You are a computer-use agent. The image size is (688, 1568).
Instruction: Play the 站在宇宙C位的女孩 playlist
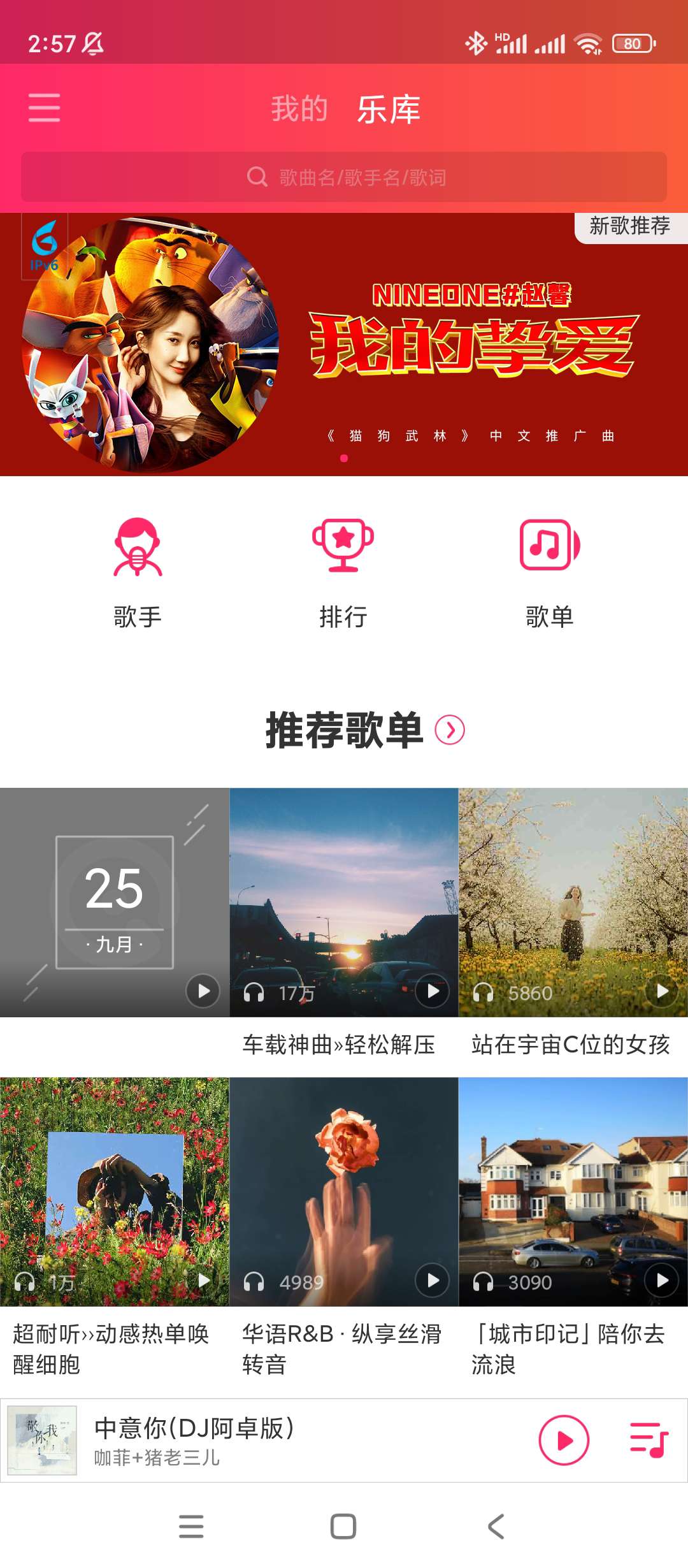(x=661, y=992)
